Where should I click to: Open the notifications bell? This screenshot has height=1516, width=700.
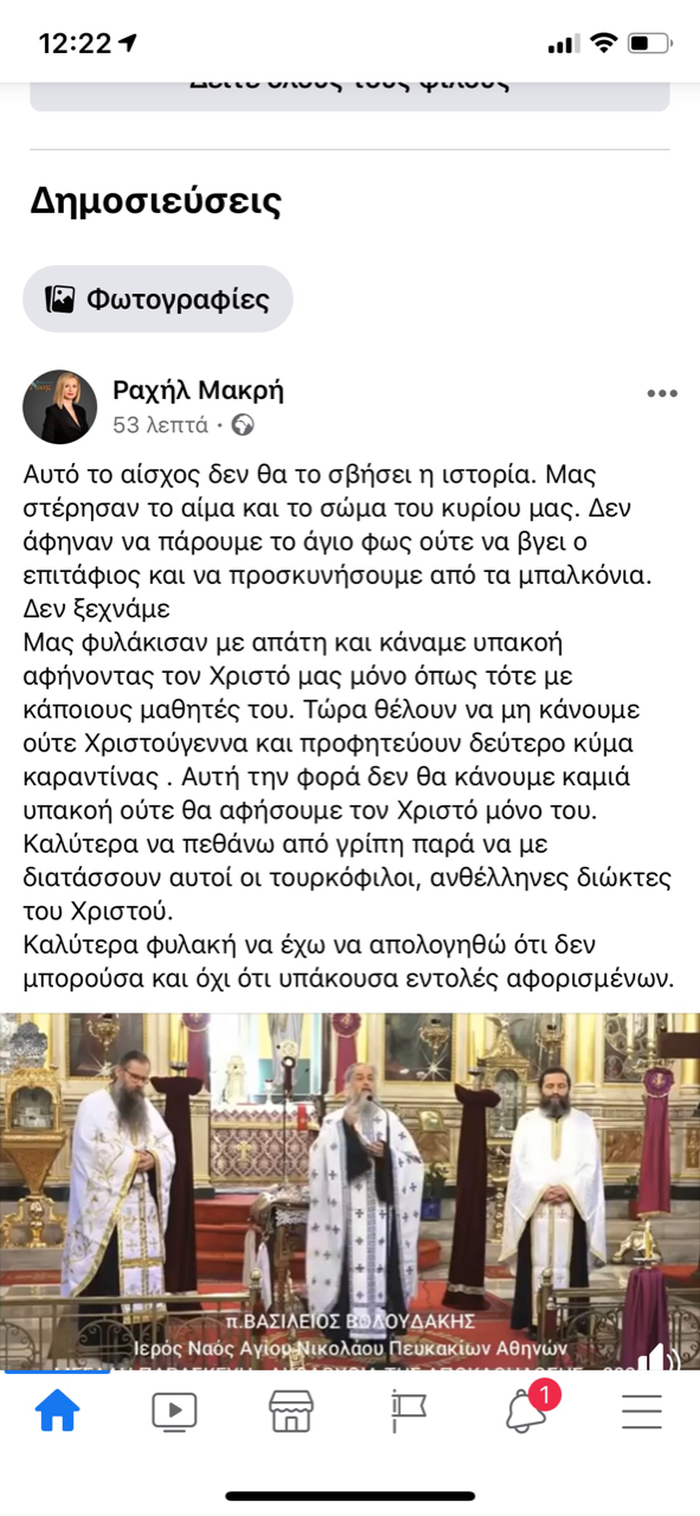click(x=526, y=1411)
